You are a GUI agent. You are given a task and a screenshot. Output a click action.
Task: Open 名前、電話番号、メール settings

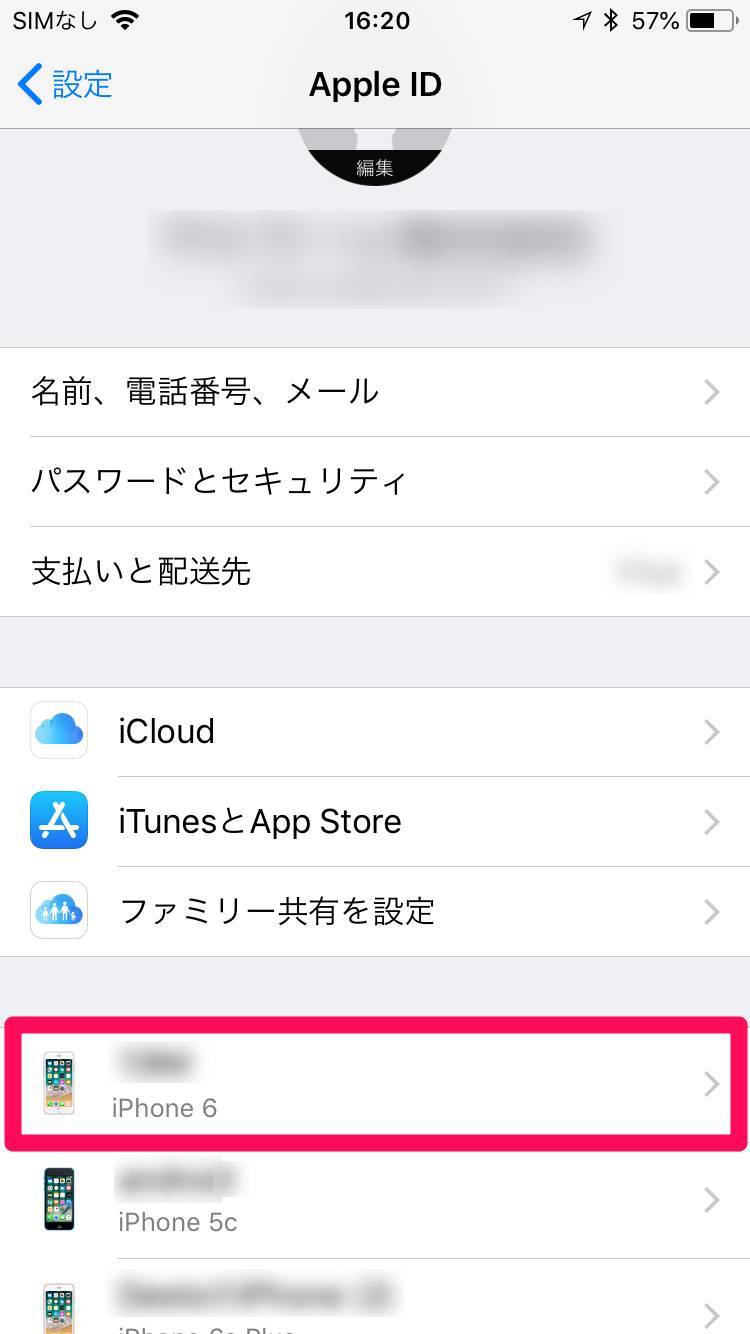375,392
